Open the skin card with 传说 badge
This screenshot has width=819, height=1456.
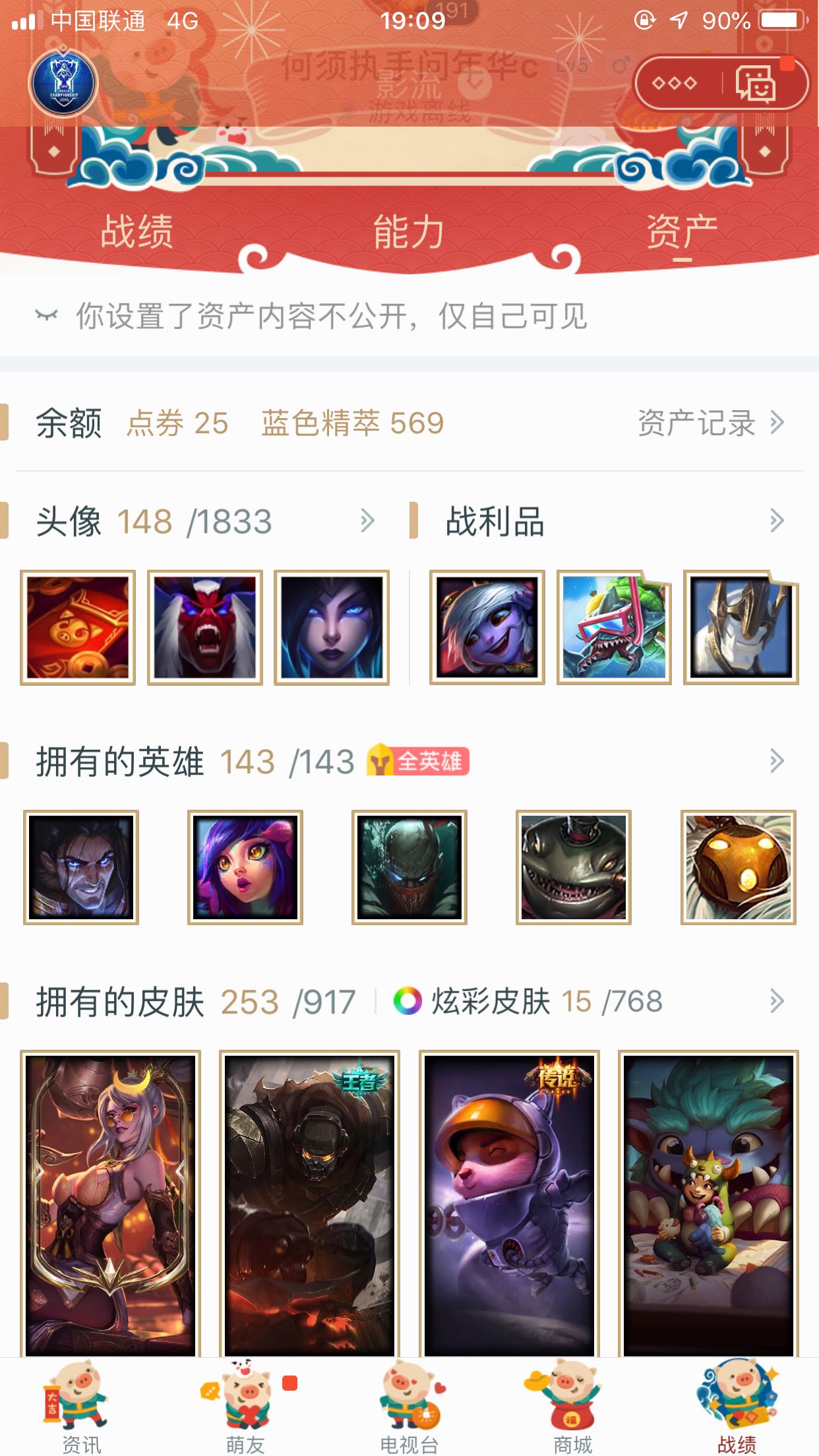[509, 1203]
